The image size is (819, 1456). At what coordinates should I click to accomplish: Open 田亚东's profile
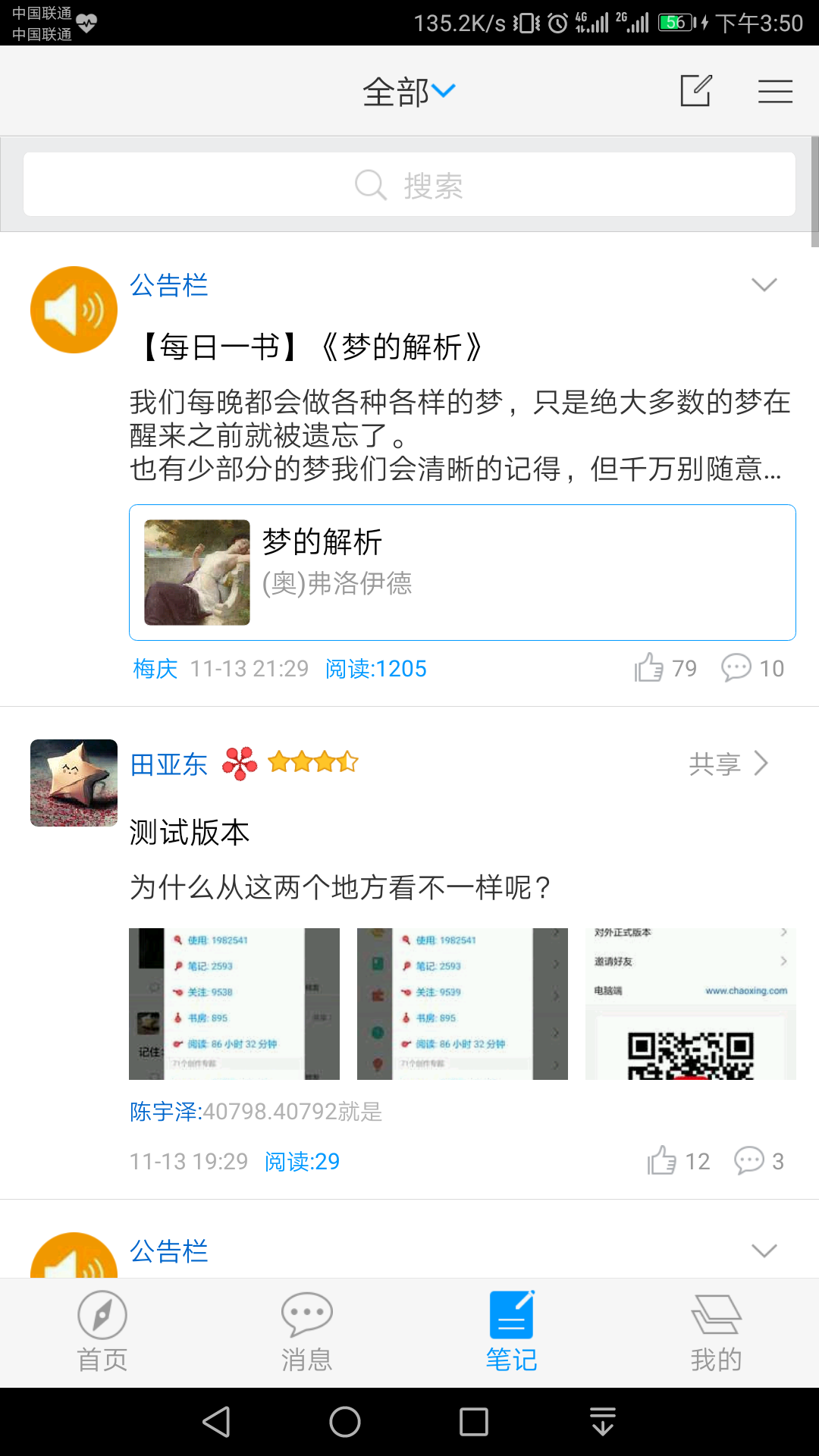168,764
